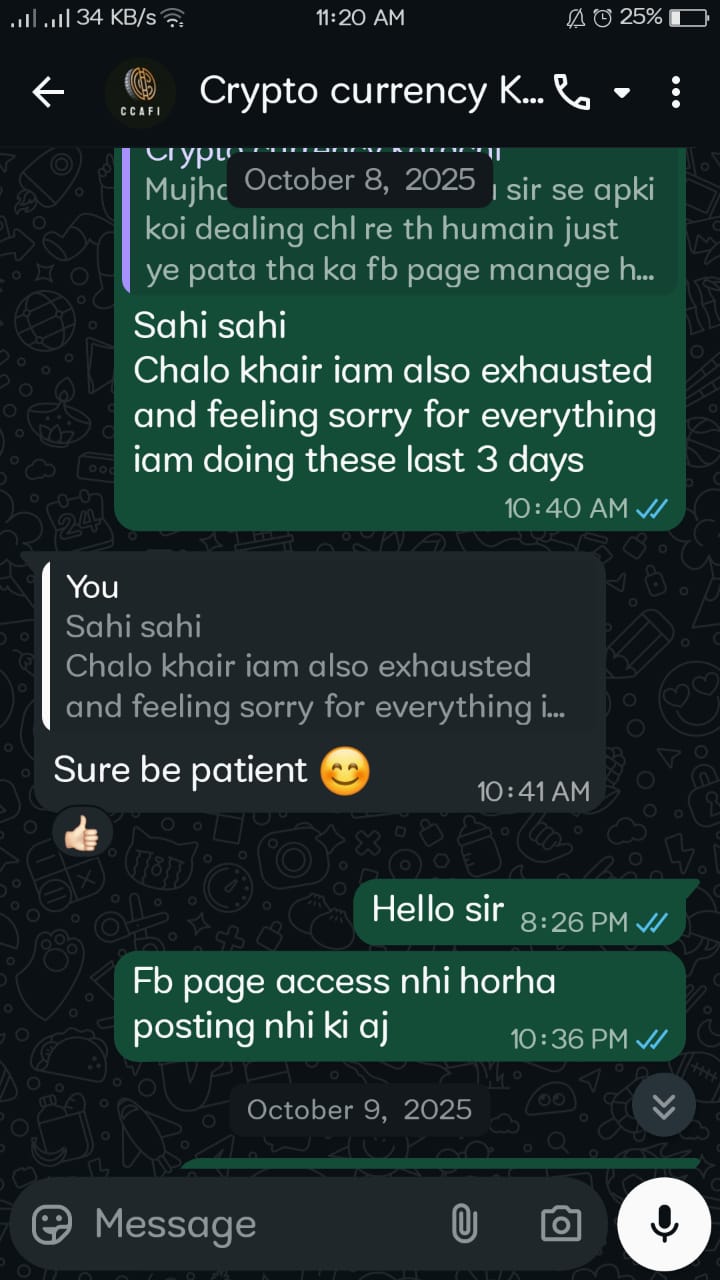Screen dimensions: 720x1280
Task: Jump to latest messages with double-down arrow
Action: click(x=664, y=1107)
